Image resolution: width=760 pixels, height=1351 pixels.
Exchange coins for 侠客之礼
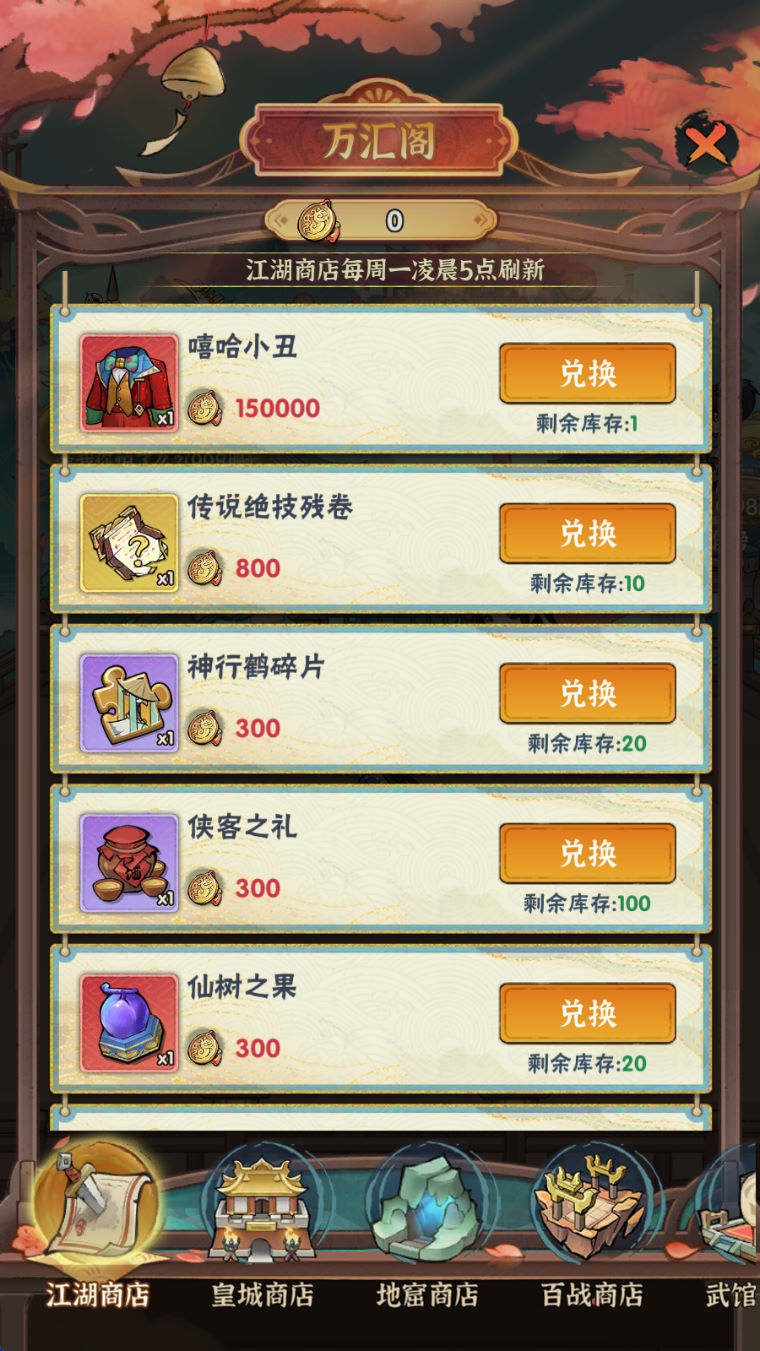587,853
